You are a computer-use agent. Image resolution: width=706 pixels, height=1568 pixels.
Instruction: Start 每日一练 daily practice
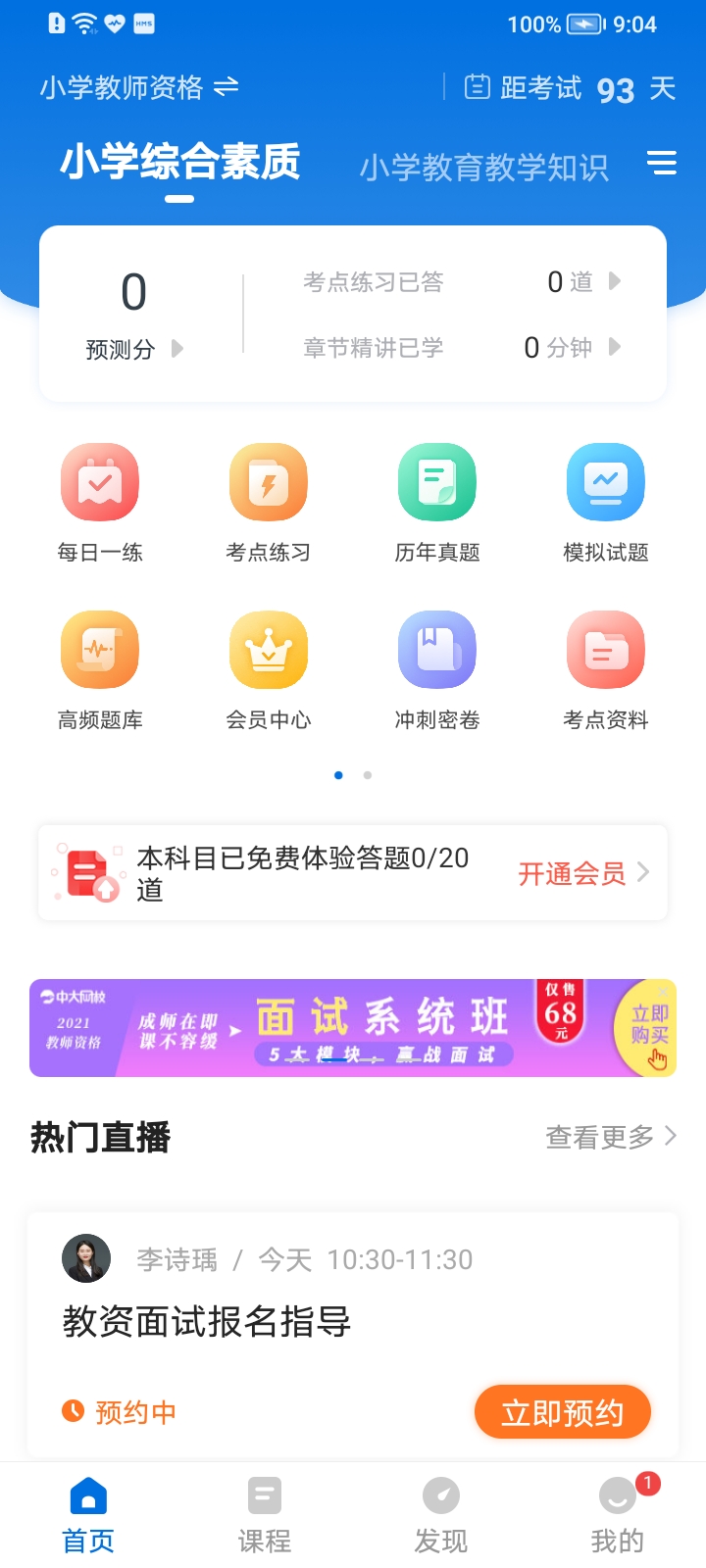(100, 502)
